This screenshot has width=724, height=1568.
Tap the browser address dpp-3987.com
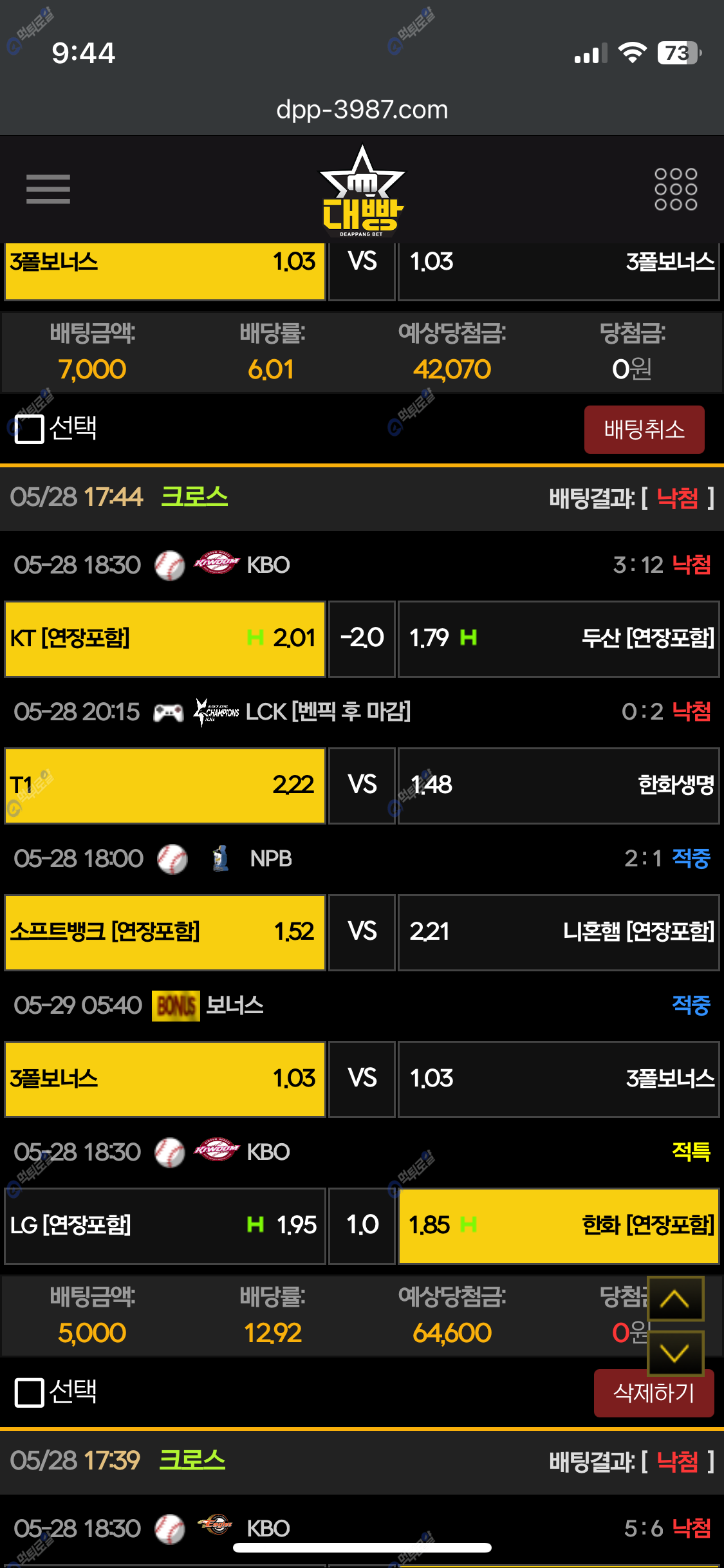[x=362, y=109]
